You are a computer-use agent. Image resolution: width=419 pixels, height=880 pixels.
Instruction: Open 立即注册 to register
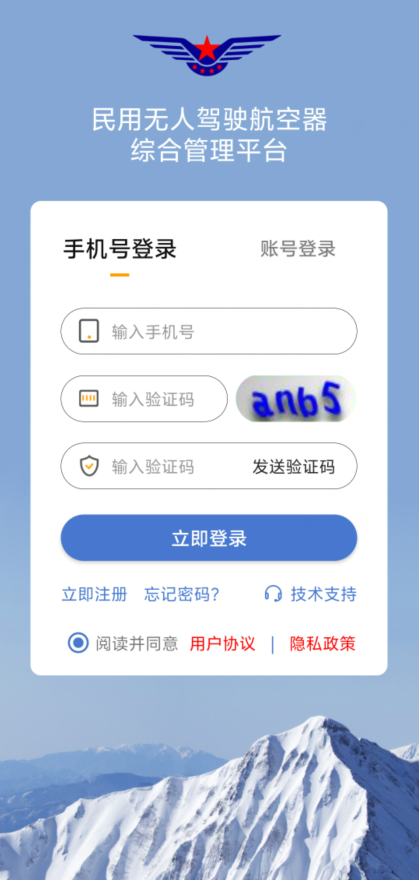coord(94,594)
